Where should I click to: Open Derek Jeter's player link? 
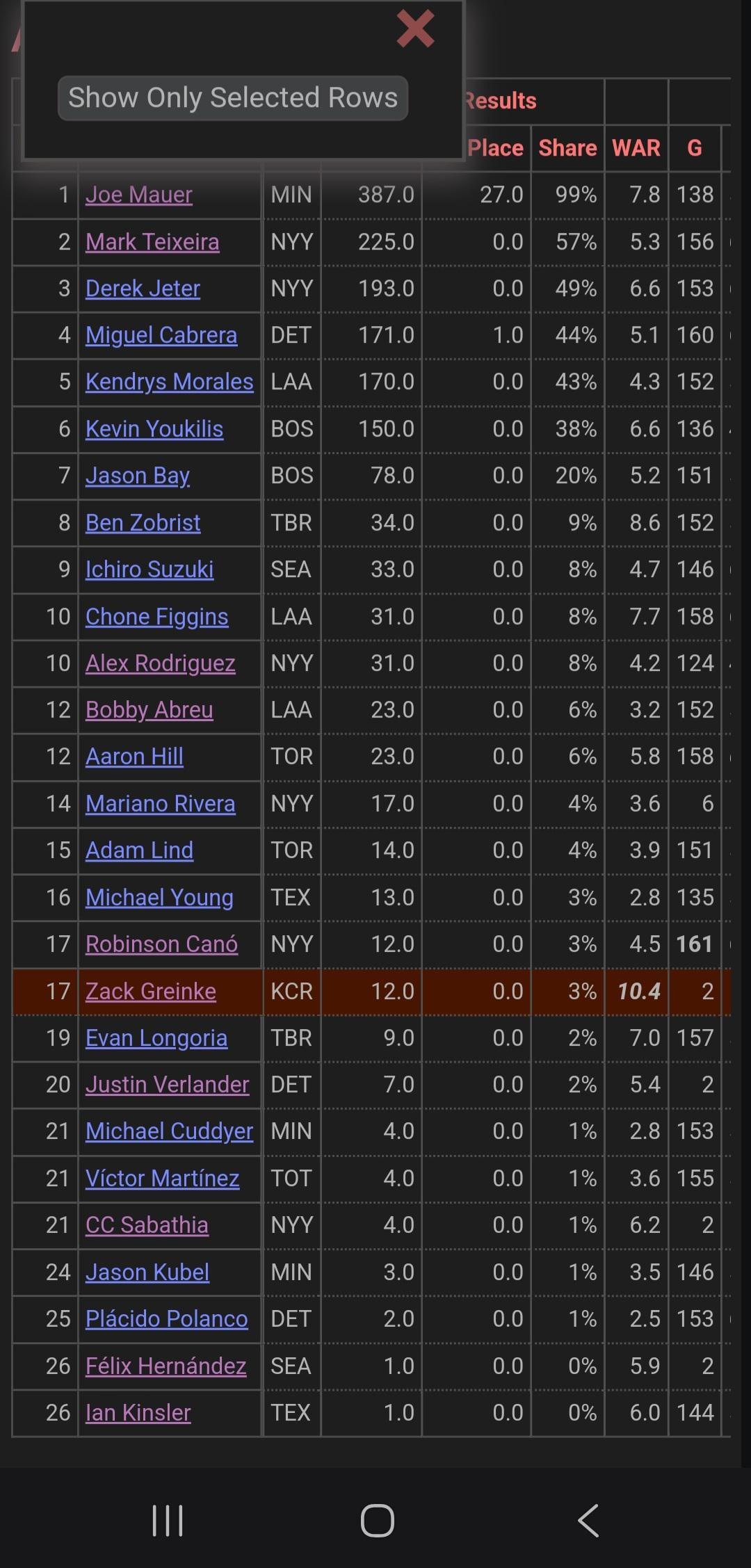click(143, 289)
